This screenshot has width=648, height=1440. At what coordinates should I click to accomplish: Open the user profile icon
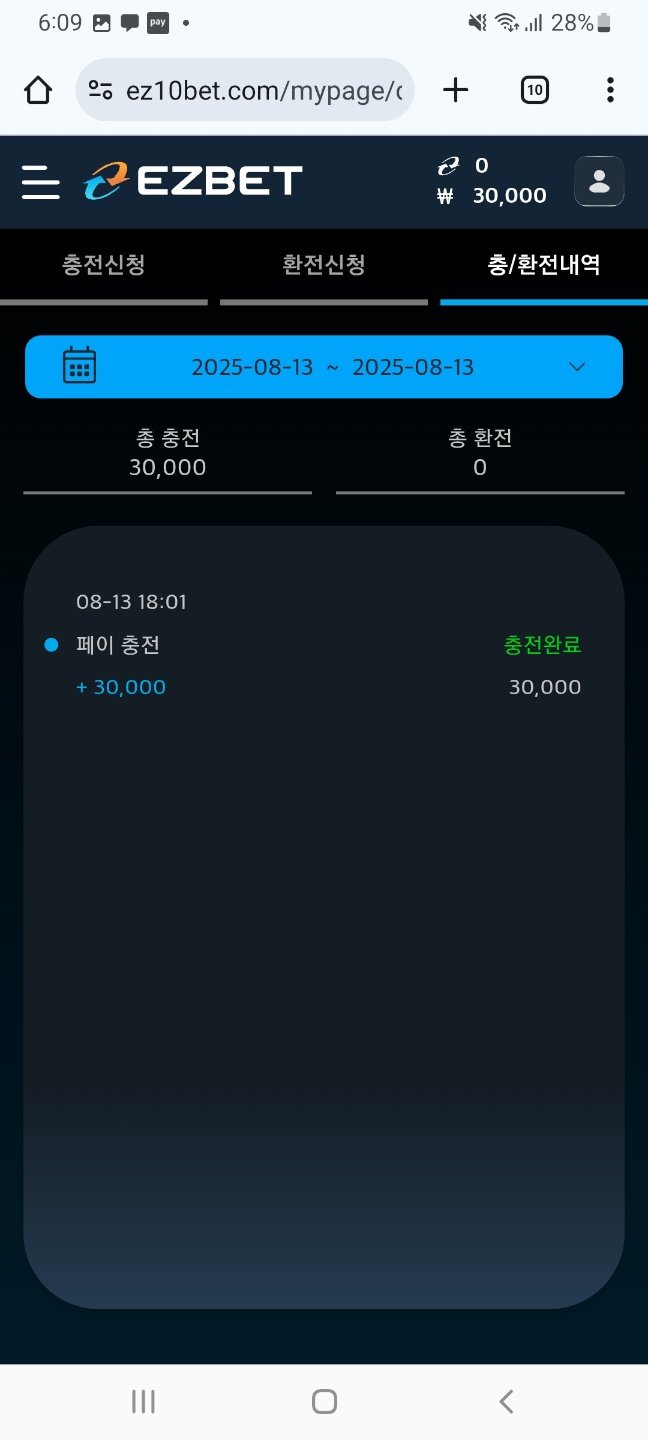pyautogui.click(x=599, y=182)
